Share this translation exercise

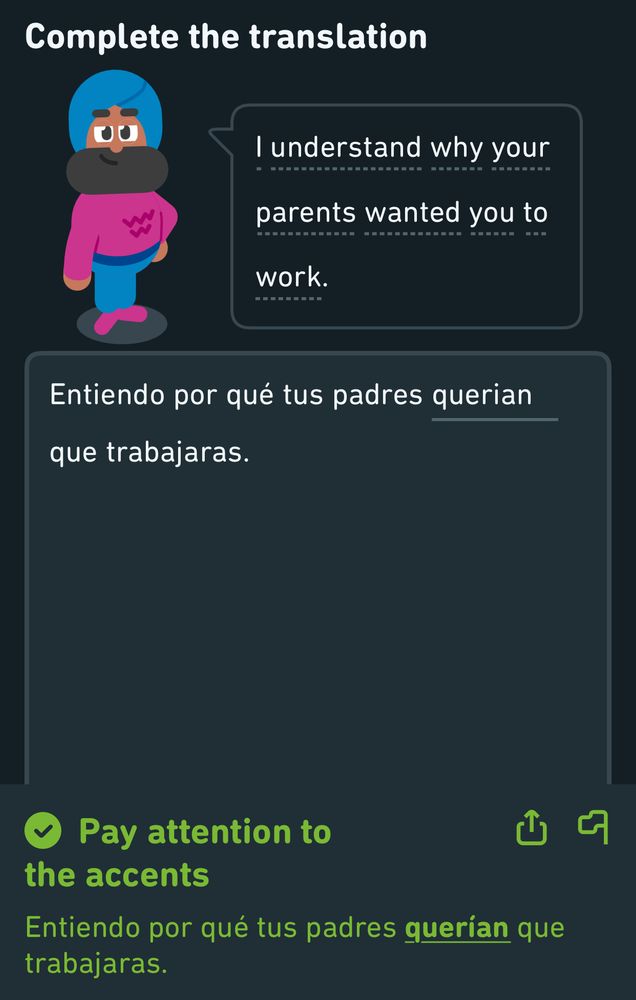click(x=532, y=827)
